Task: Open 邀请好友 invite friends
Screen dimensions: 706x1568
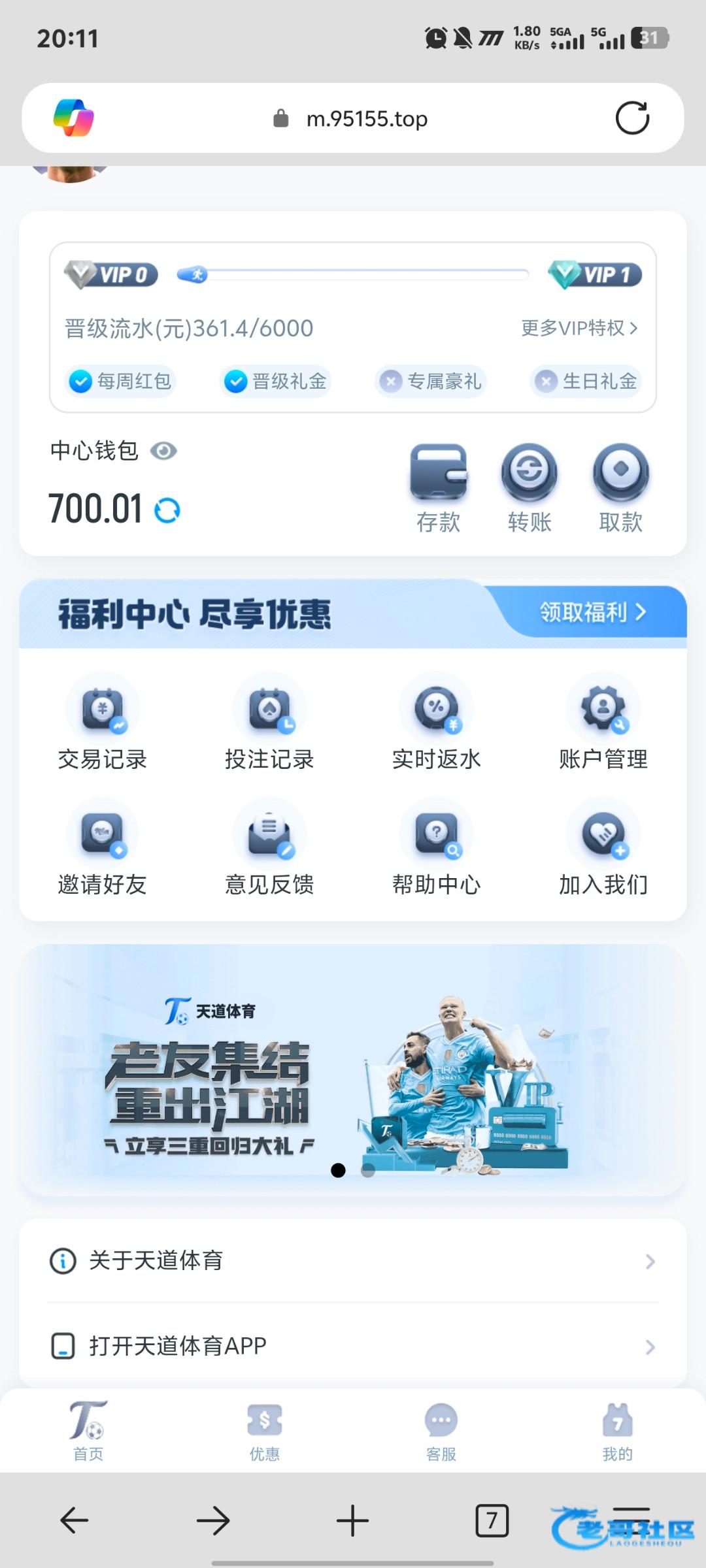Action: point(103,848)
